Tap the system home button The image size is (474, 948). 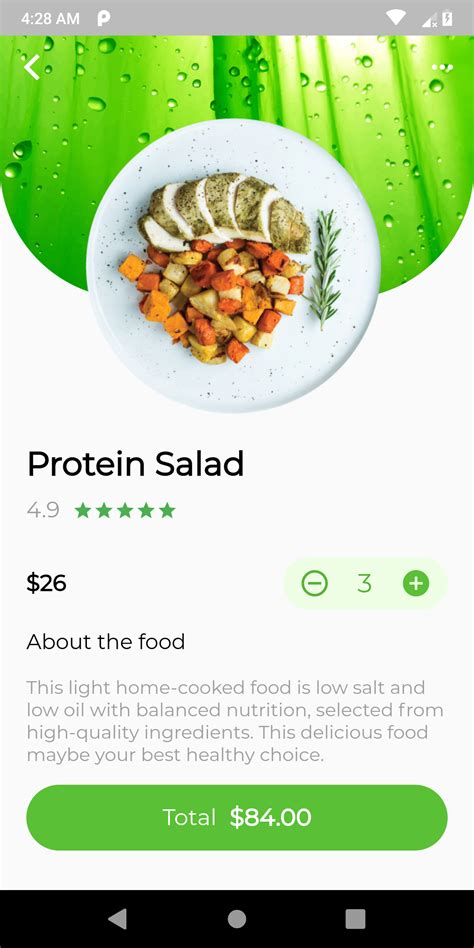[x=237, y=919]
